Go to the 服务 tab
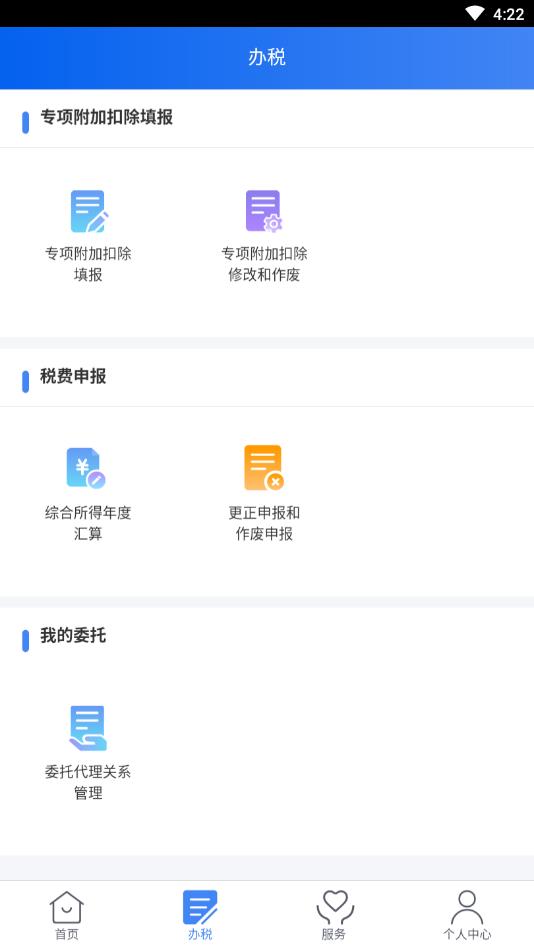 (x=334, y=915)
